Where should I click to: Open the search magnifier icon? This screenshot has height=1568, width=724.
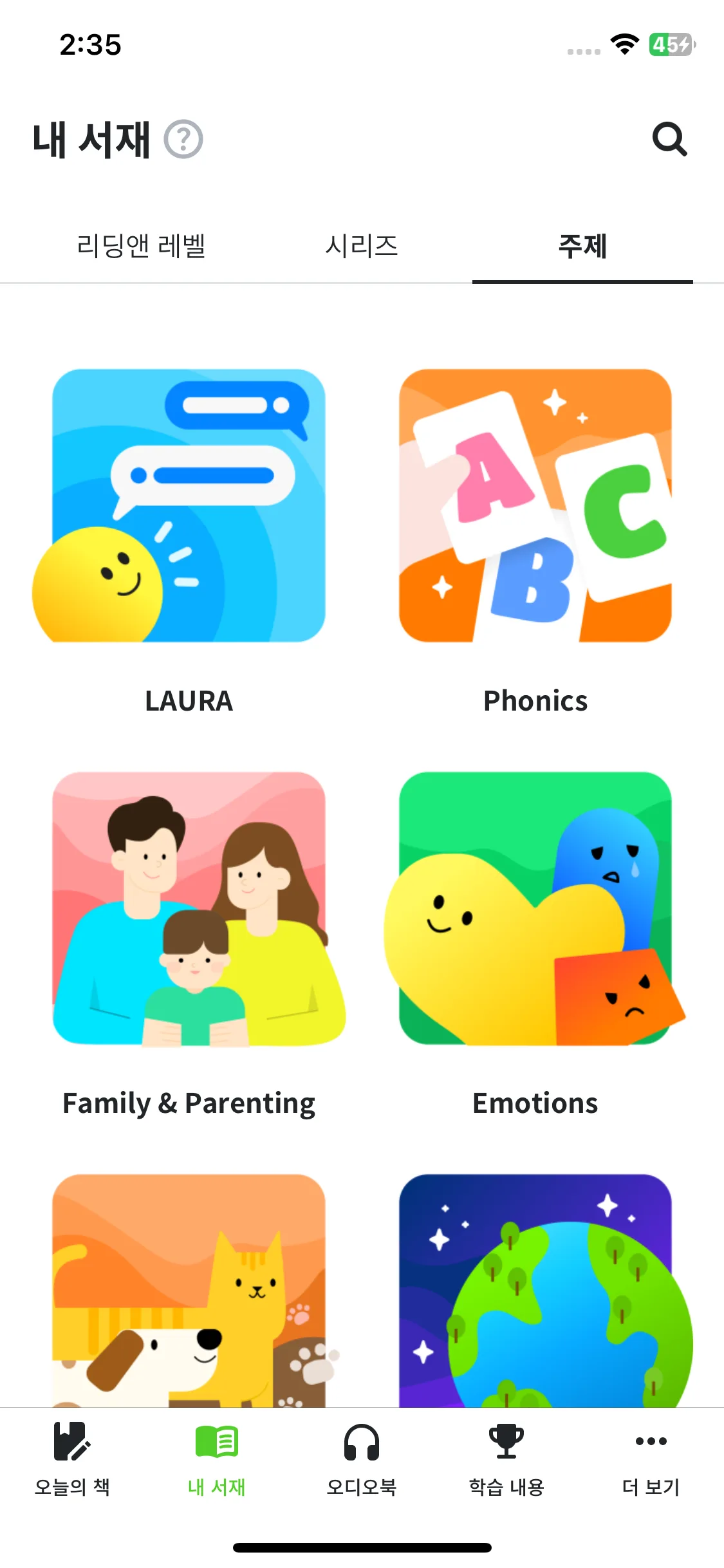[x=669, y=139]
